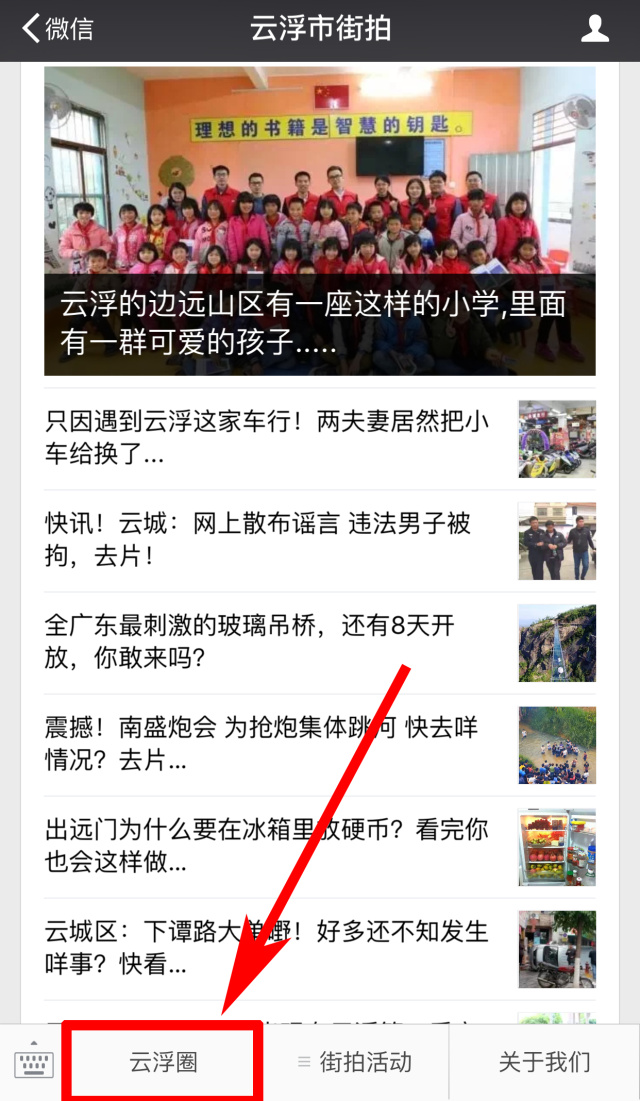The image size is (640, 1101).
Task: Switch to keyboard input mode
Action: tap(33, 1062)
